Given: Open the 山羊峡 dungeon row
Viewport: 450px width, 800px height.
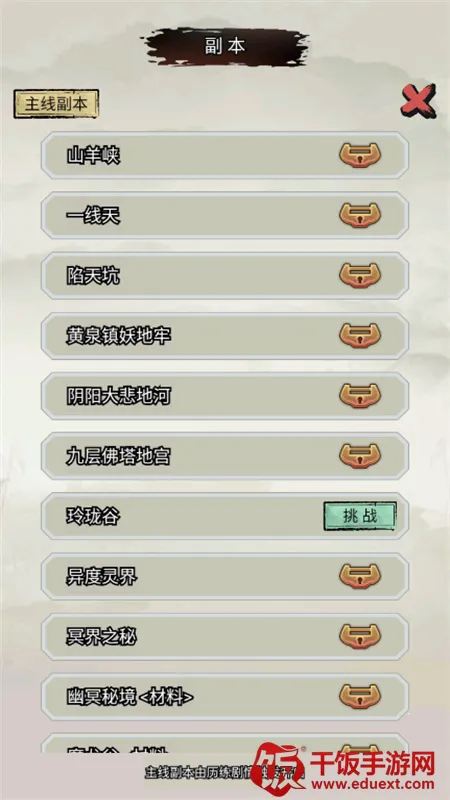Looking at the screenshot, I should (x=225, y=155).
